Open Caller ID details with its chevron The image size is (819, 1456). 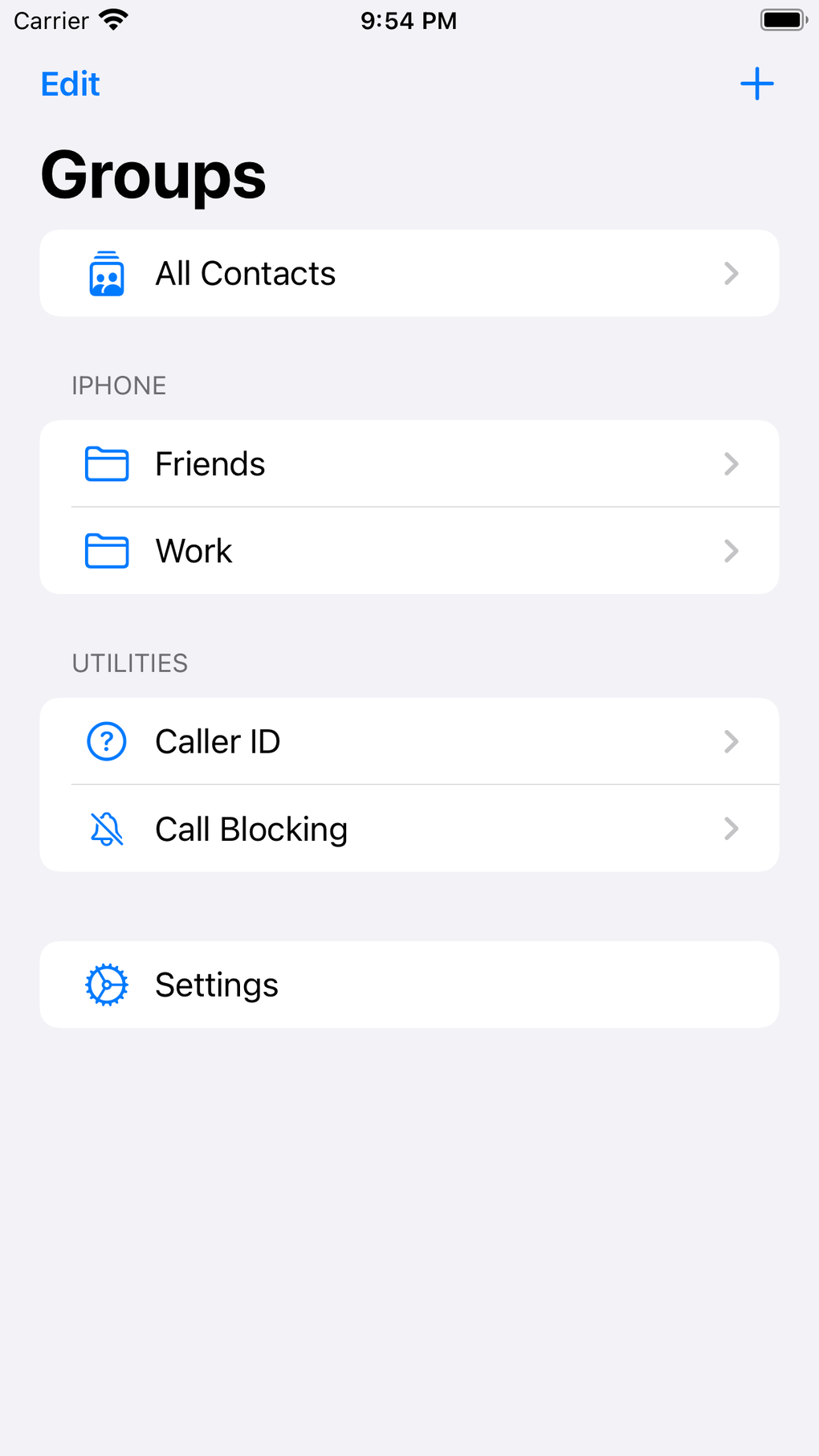click(x=731, y=741)
